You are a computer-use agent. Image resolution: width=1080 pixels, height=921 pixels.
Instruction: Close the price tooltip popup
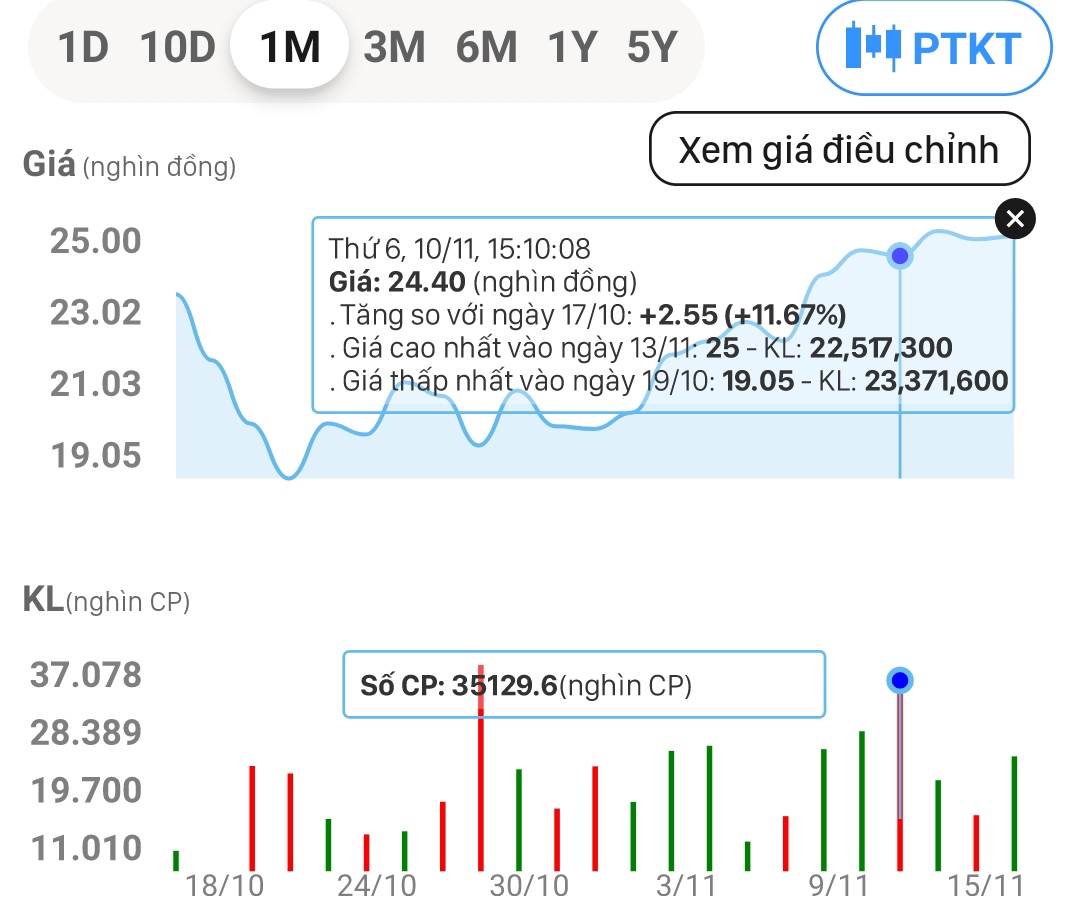[1015, 219]
